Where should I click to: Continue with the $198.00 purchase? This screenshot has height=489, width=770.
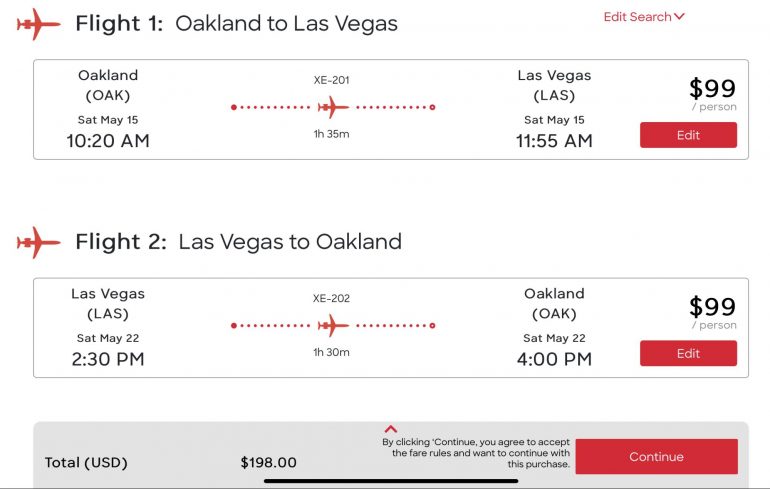(656, 457)
